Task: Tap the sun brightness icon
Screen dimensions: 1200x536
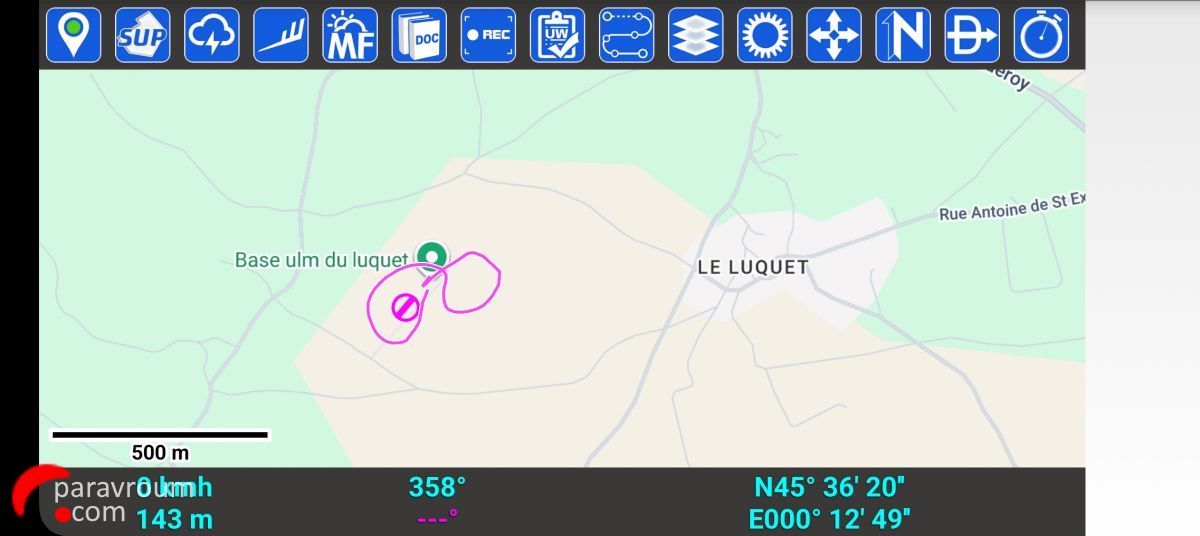Action: point(765,35)
